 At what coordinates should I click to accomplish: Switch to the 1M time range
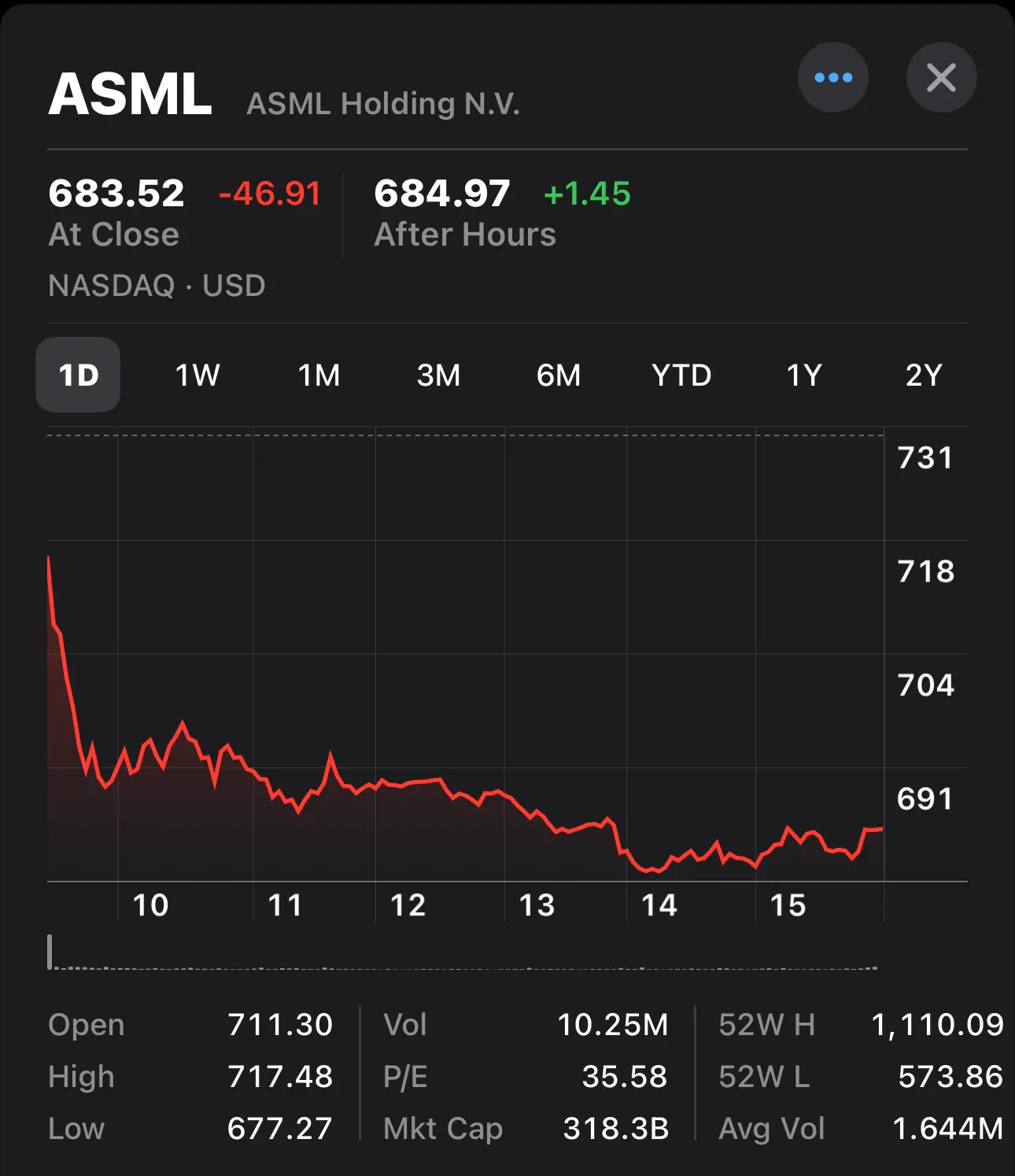[x=318, y=375]
